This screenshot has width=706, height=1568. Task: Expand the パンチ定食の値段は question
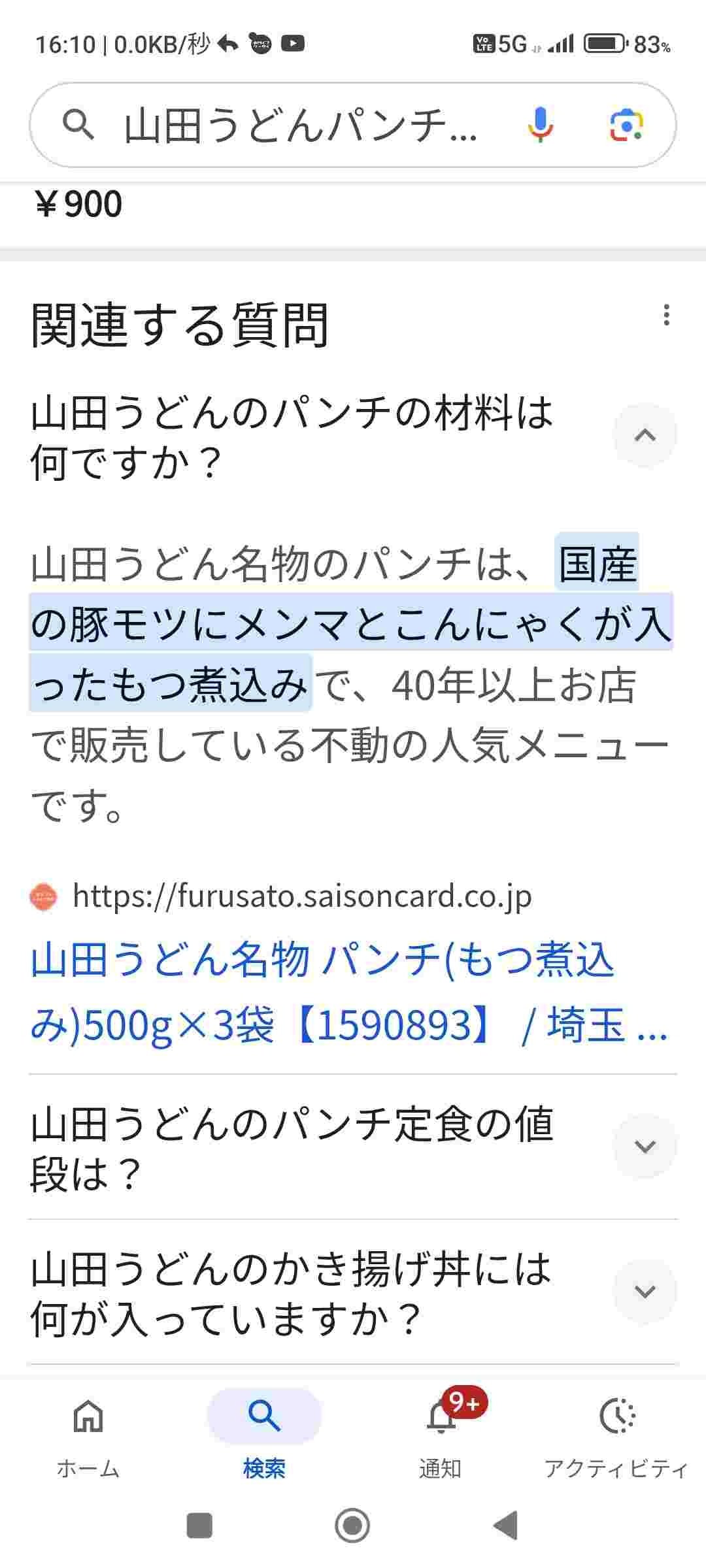point(645,1146)
